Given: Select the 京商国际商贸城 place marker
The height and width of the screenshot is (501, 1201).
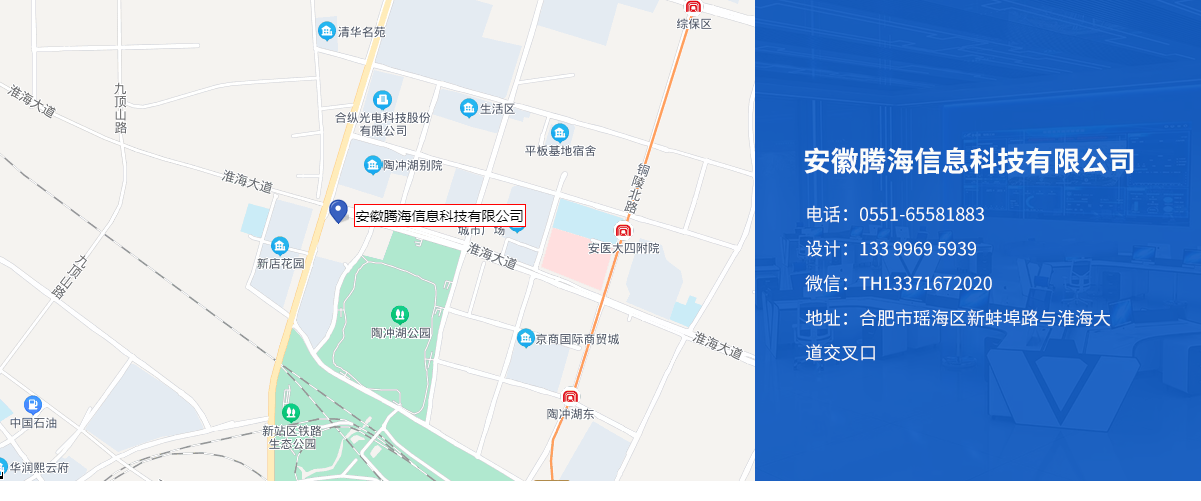Looking at the screenshot, I should (x=525, y=339).
